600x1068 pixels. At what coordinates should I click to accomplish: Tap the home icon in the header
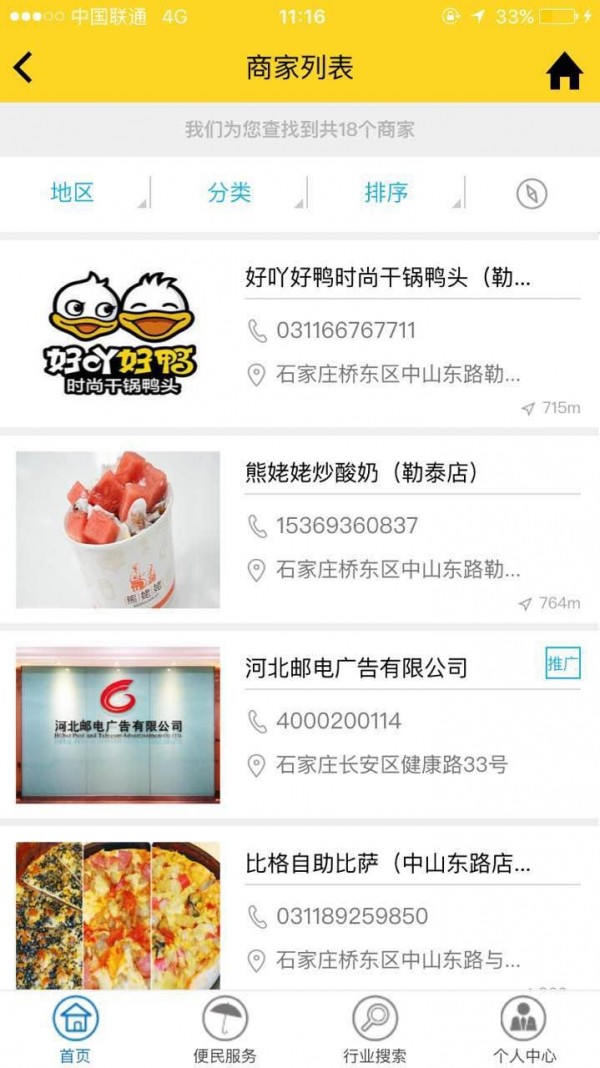point(564,70)
